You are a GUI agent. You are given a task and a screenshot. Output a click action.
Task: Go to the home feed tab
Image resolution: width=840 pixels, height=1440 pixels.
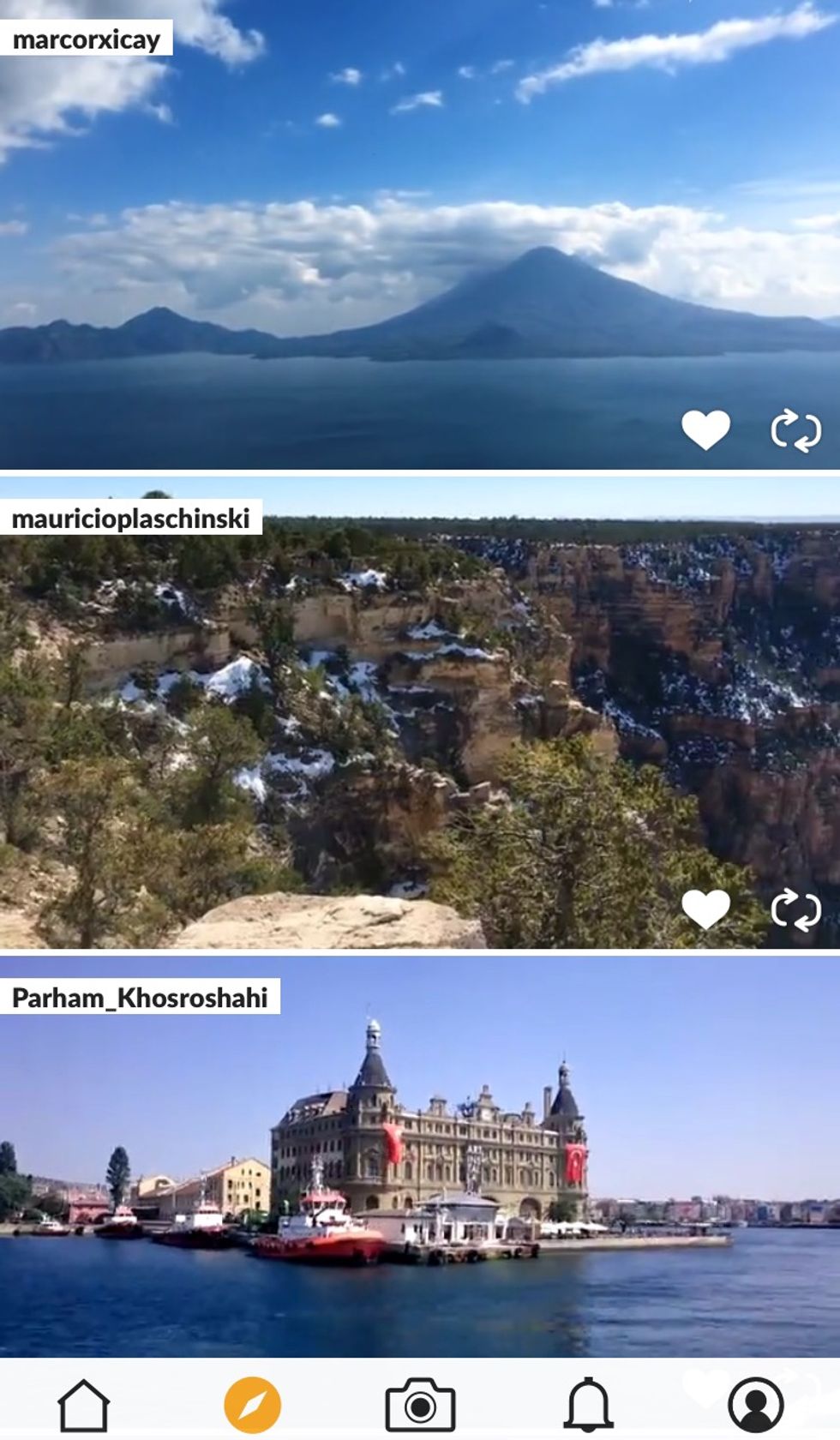point(83,1404)
